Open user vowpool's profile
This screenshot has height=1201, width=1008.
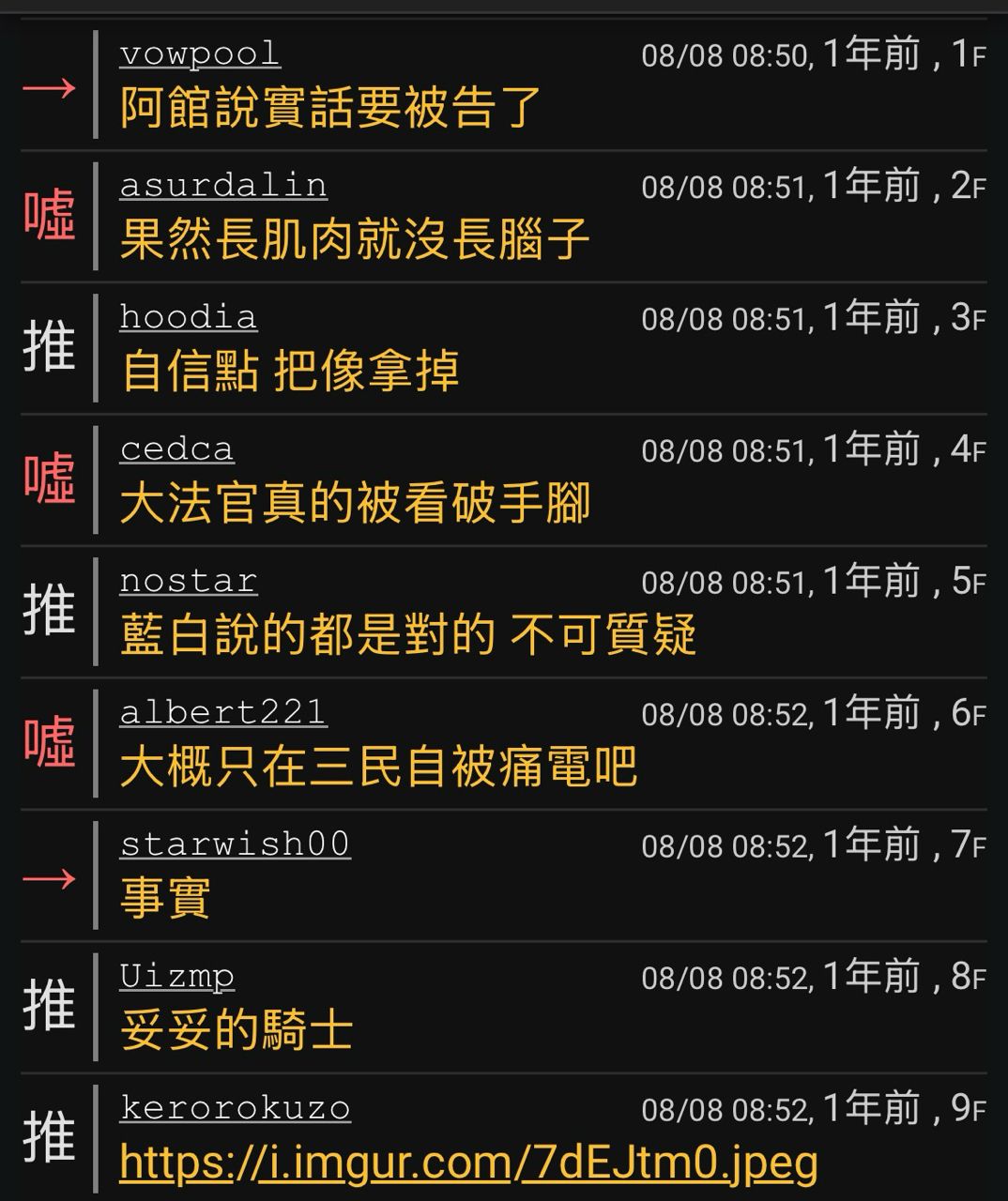click(200, 54)
